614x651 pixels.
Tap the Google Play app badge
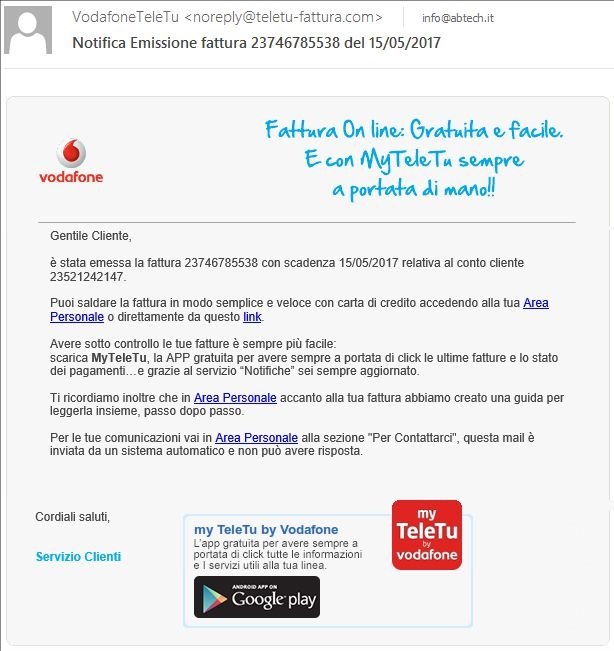tap(256, 598)
